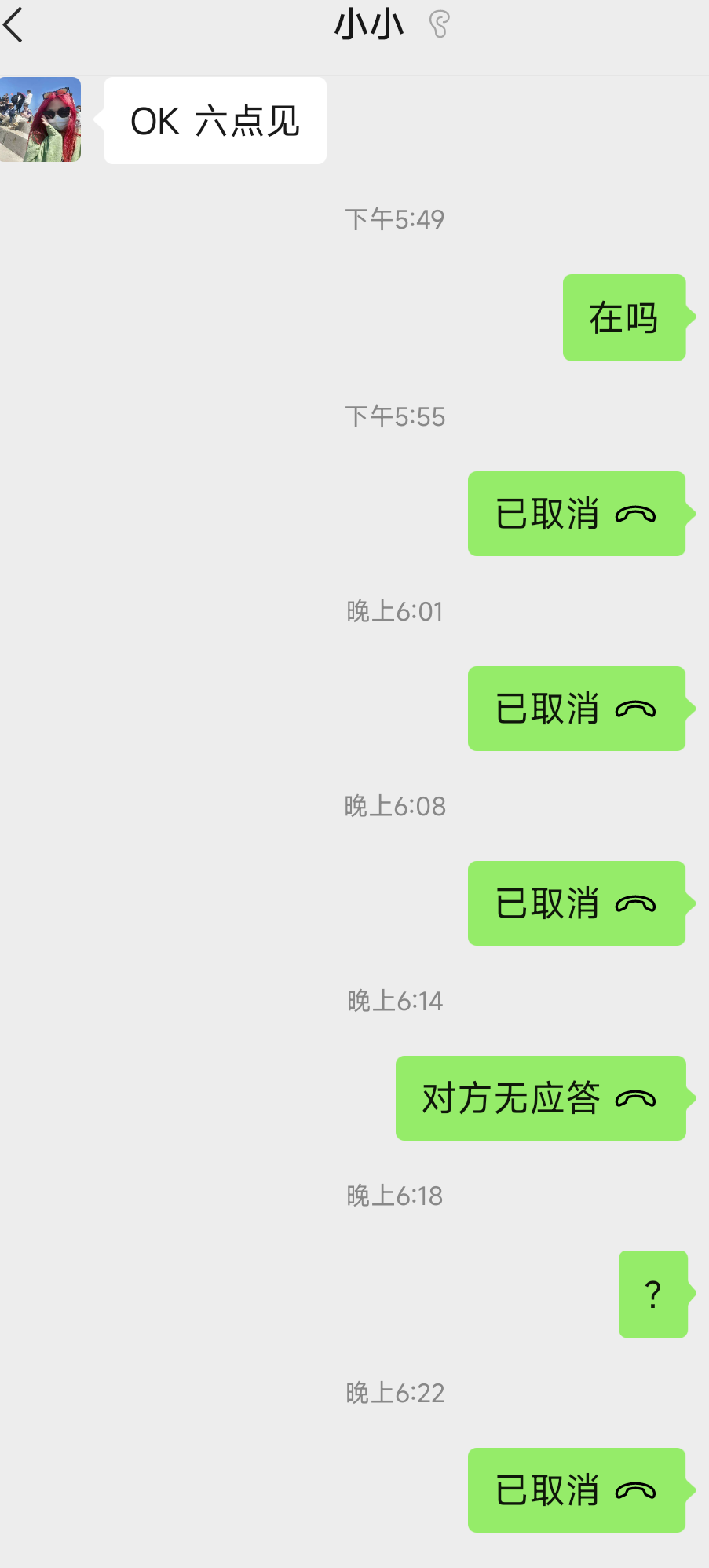
Task: Open 小小's profile avatar
Action: [40, 119]
